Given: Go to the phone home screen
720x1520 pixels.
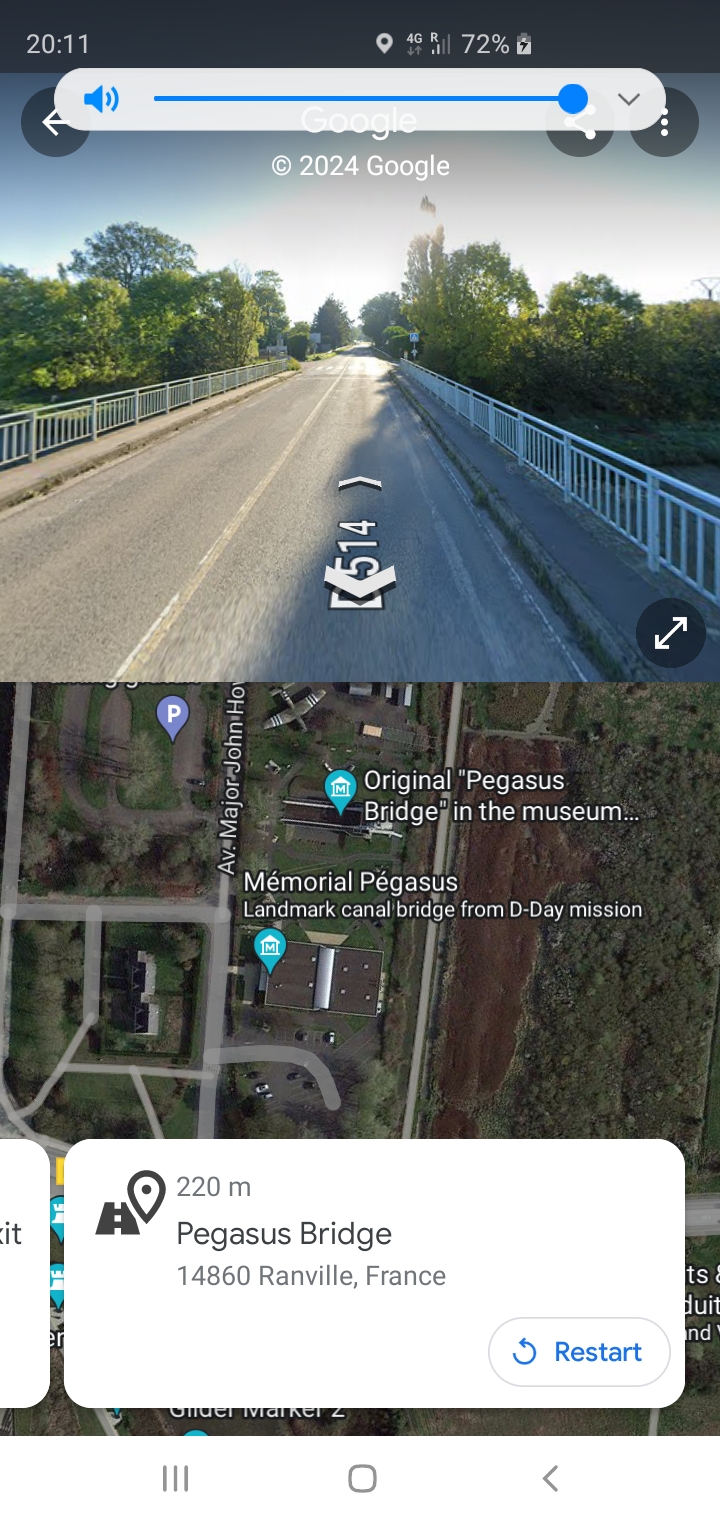Looking at the screenshot, I should click(362, 1478).
